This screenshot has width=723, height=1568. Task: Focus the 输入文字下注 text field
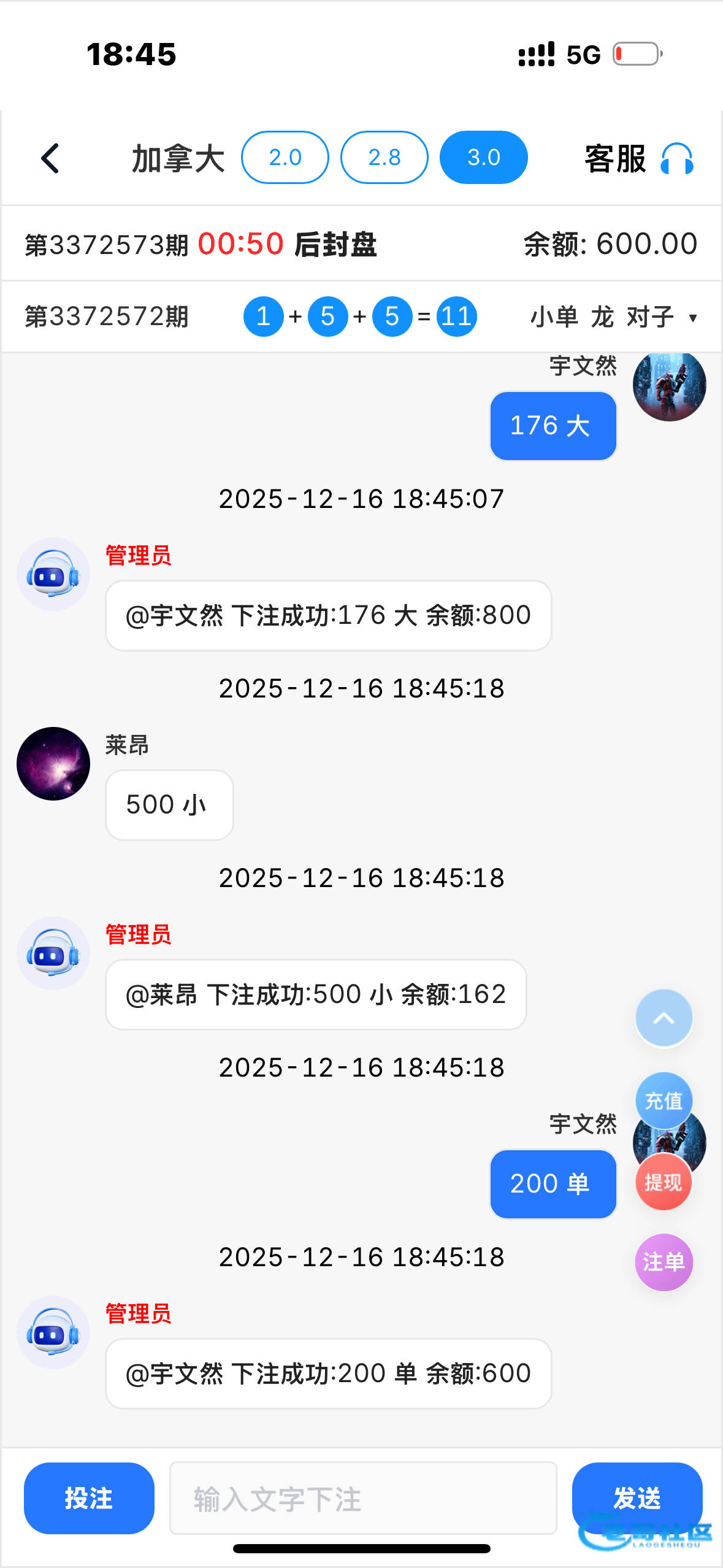tap(362, 1498)
